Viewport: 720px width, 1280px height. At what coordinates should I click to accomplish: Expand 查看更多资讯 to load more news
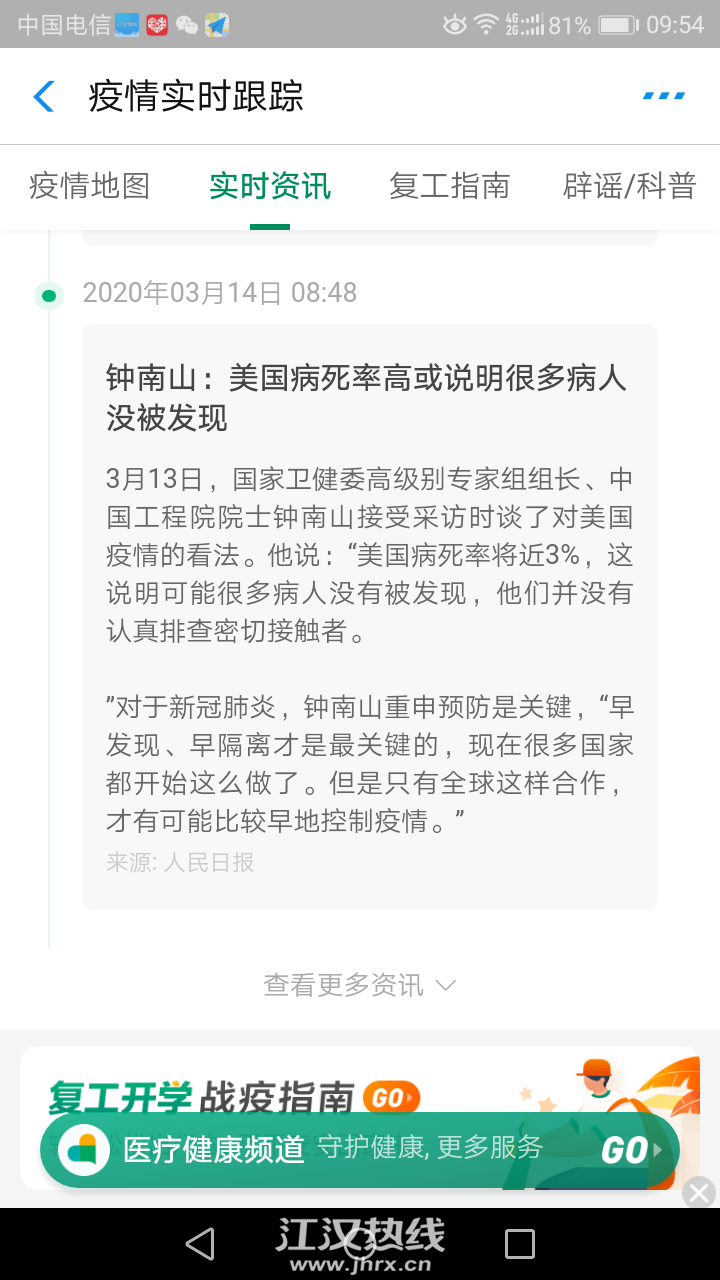359,985
